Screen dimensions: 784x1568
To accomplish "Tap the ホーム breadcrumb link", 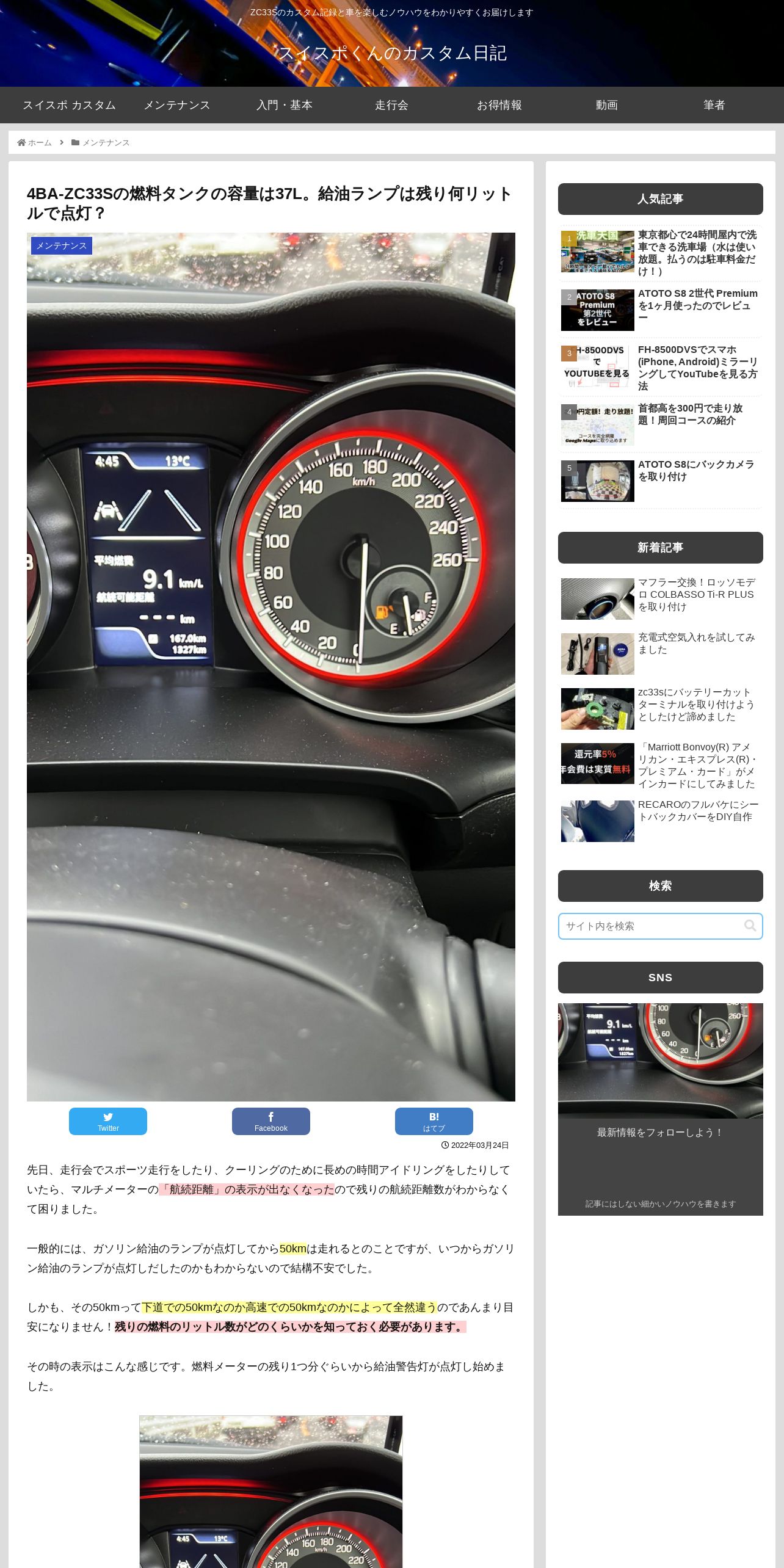I will click(39, 142).
